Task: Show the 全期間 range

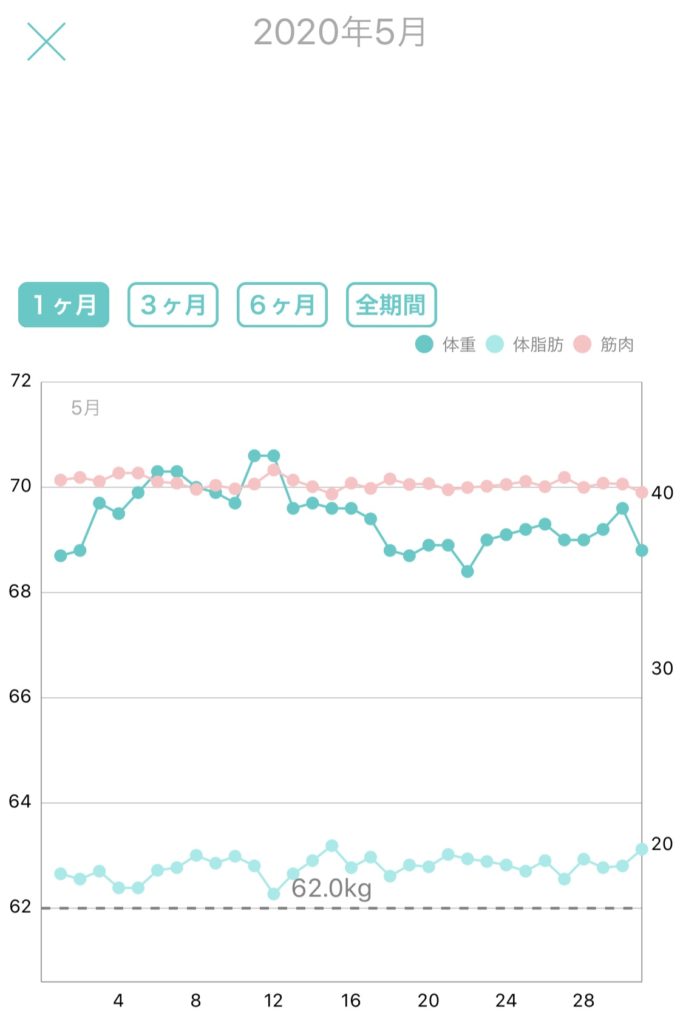Action: tap(391, 305)
